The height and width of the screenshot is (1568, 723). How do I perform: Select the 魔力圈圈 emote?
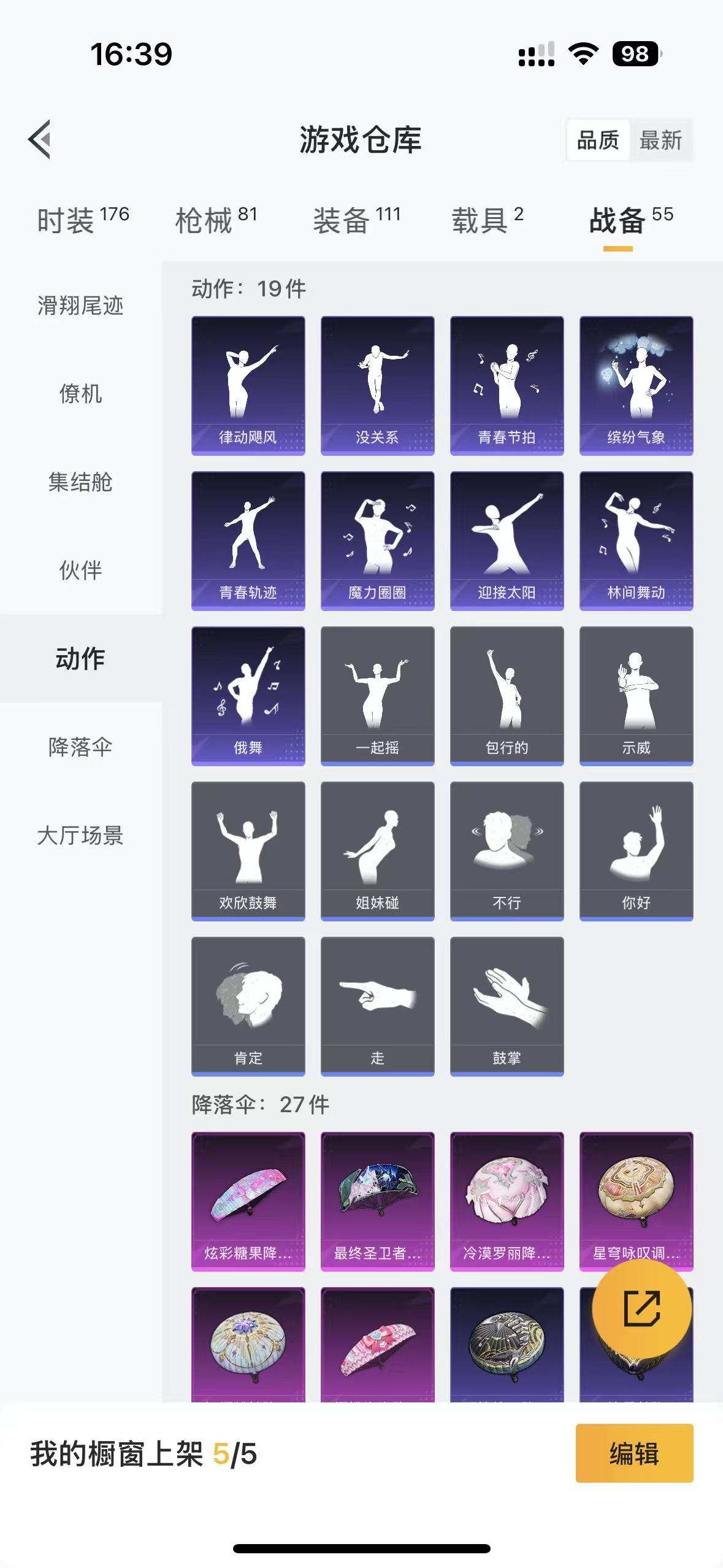tap(377, 540)
